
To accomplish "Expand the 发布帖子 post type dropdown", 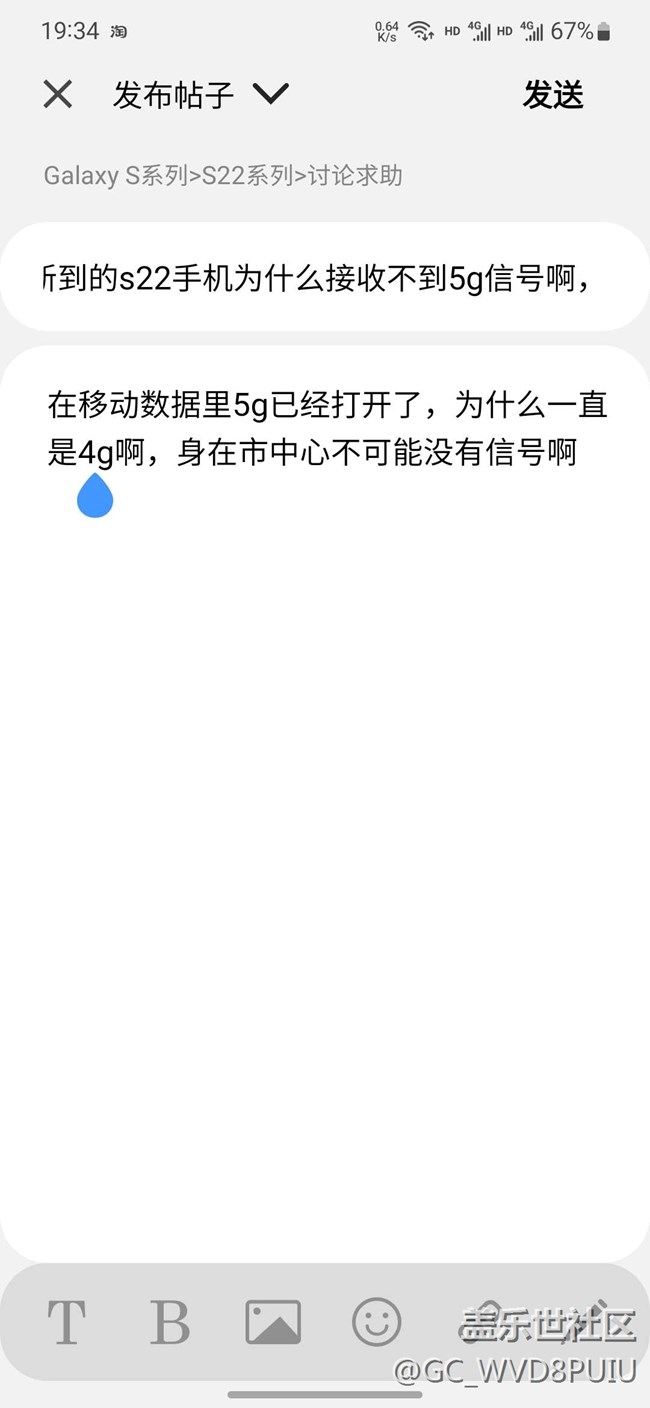I will coord(270,94).
